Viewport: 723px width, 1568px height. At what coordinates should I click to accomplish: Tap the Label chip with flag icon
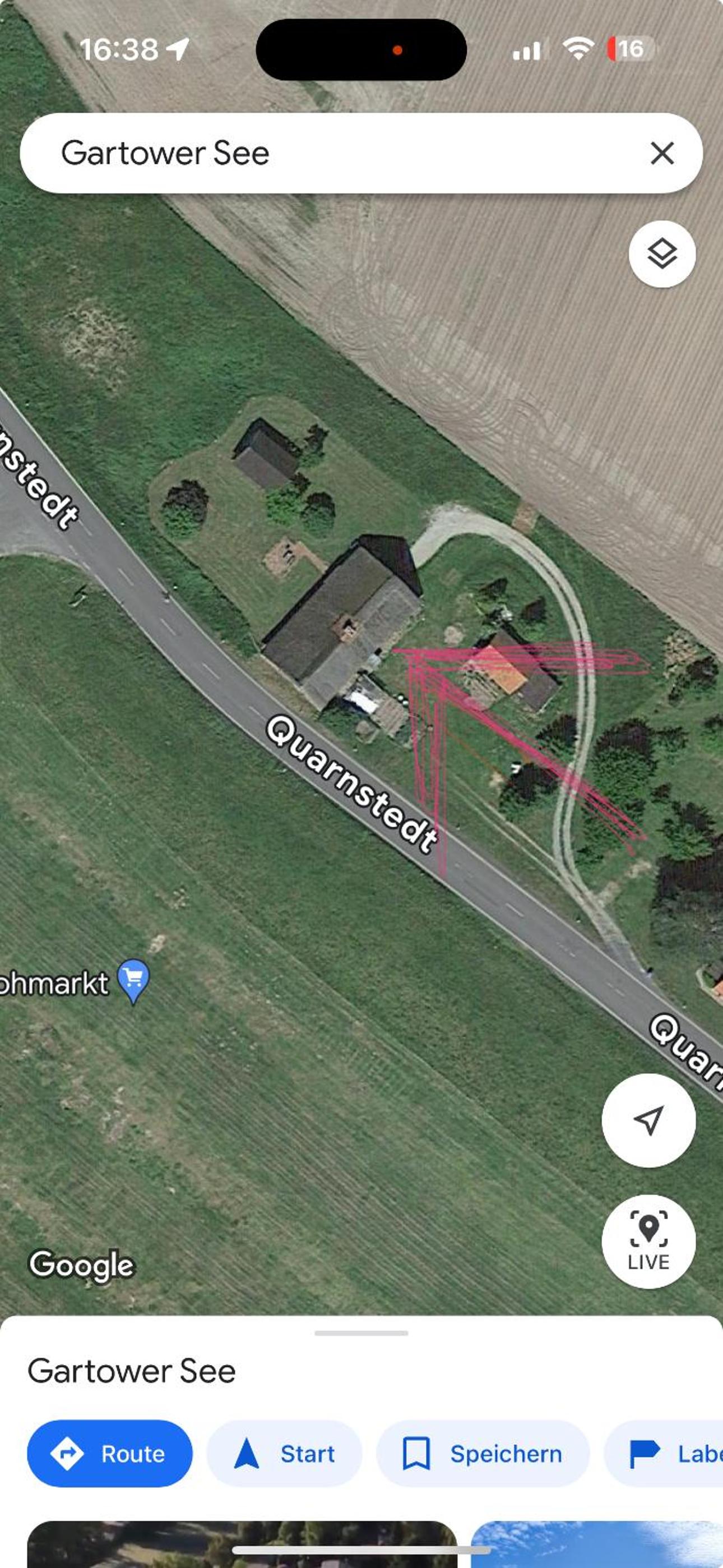(664, 1454)
